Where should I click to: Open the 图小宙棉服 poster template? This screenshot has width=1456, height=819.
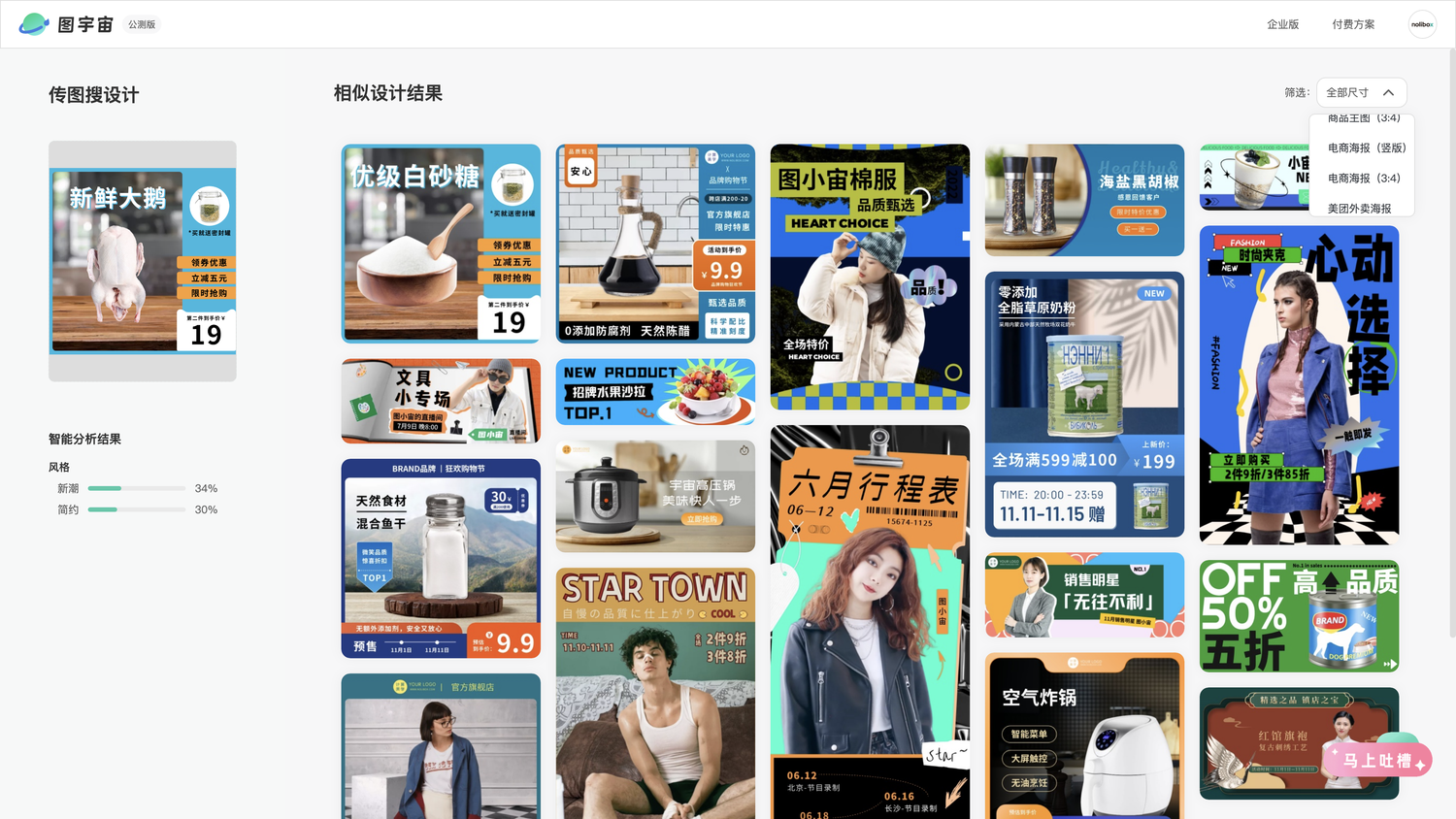pos(870,277)
